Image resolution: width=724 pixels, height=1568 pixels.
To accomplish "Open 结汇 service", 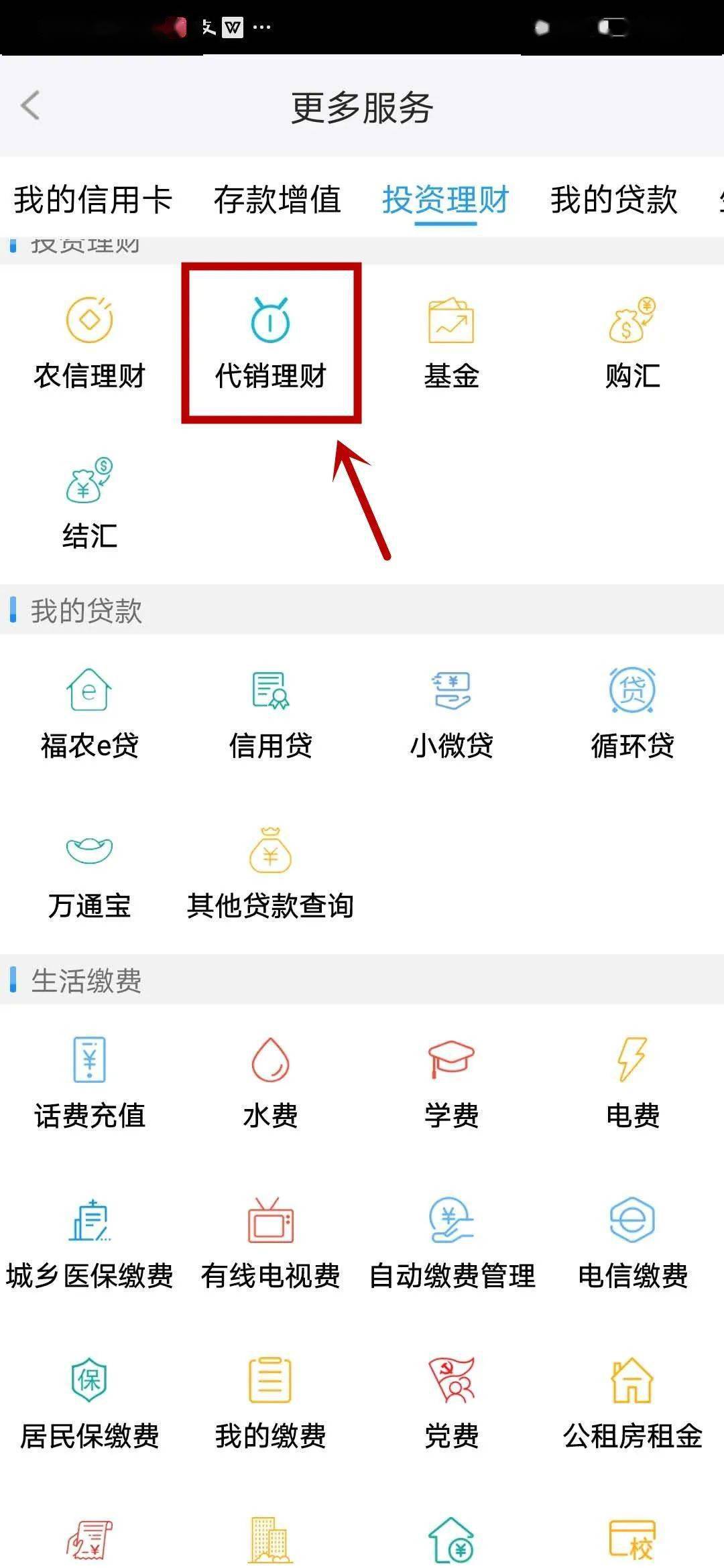I will [x=90, y=504].
